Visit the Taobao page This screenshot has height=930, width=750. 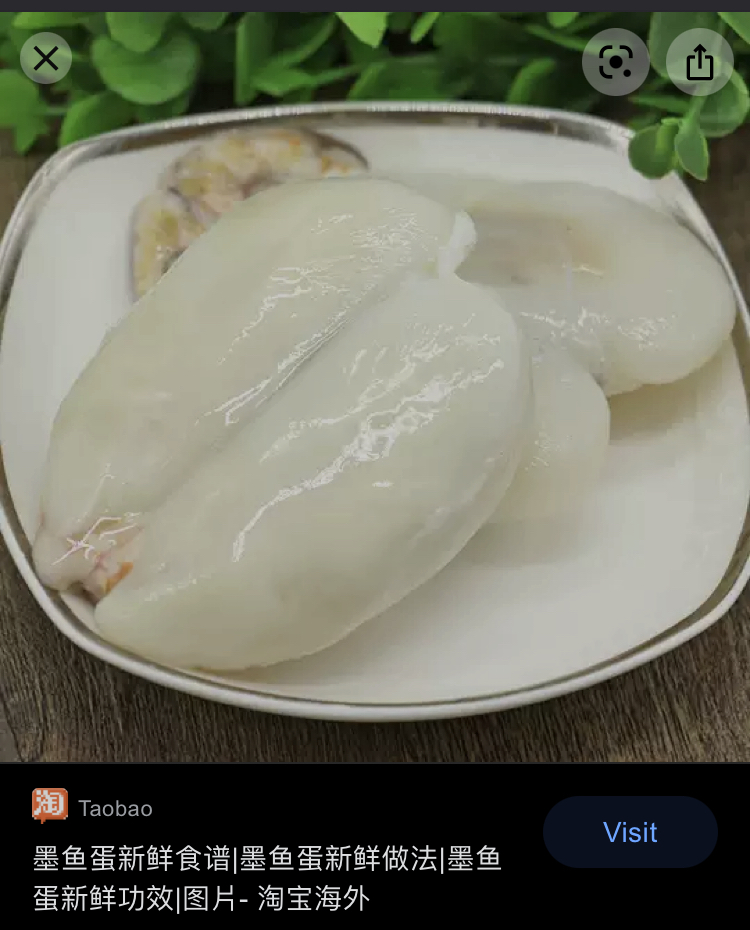point(630,832)
